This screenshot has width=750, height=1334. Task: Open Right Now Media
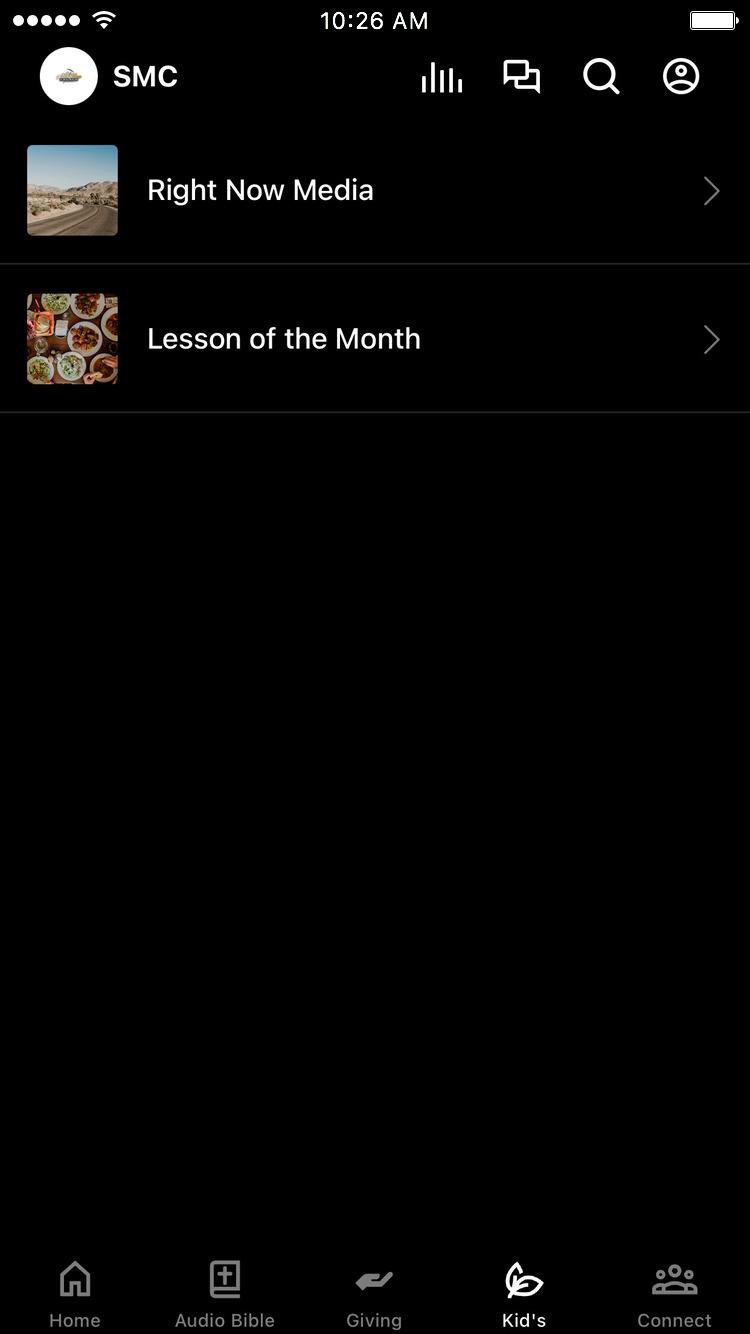(374, 190)
